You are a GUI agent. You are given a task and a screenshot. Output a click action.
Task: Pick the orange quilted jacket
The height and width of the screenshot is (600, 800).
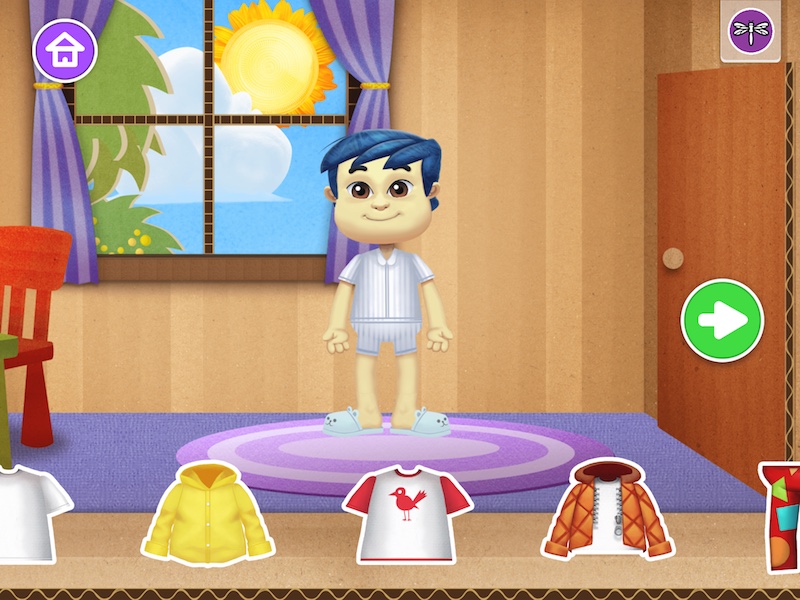(x=607, y=511)
